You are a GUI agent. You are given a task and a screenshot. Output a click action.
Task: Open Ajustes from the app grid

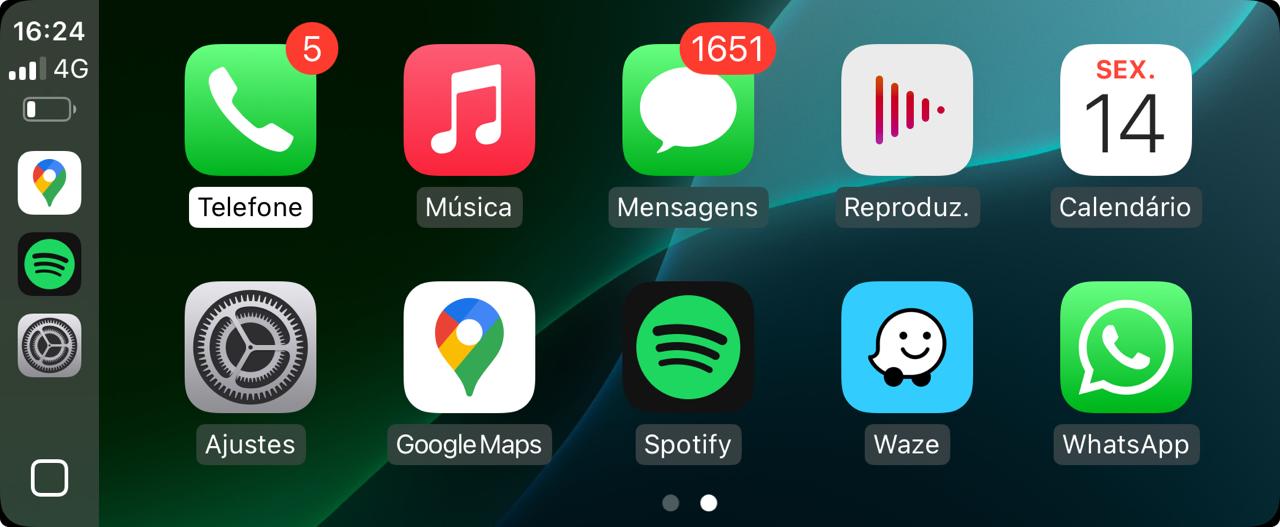coord(250,347)
